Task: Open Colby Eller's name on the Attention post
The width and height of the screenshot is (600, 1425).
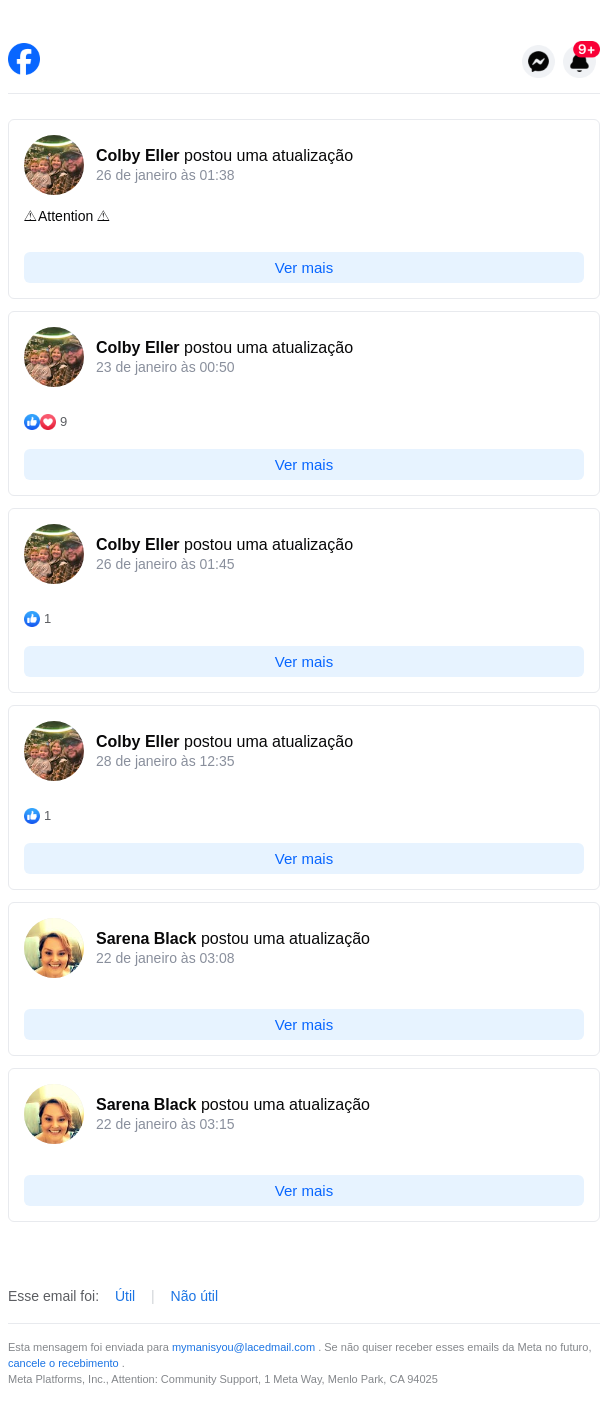Action: tap(138, 155)
